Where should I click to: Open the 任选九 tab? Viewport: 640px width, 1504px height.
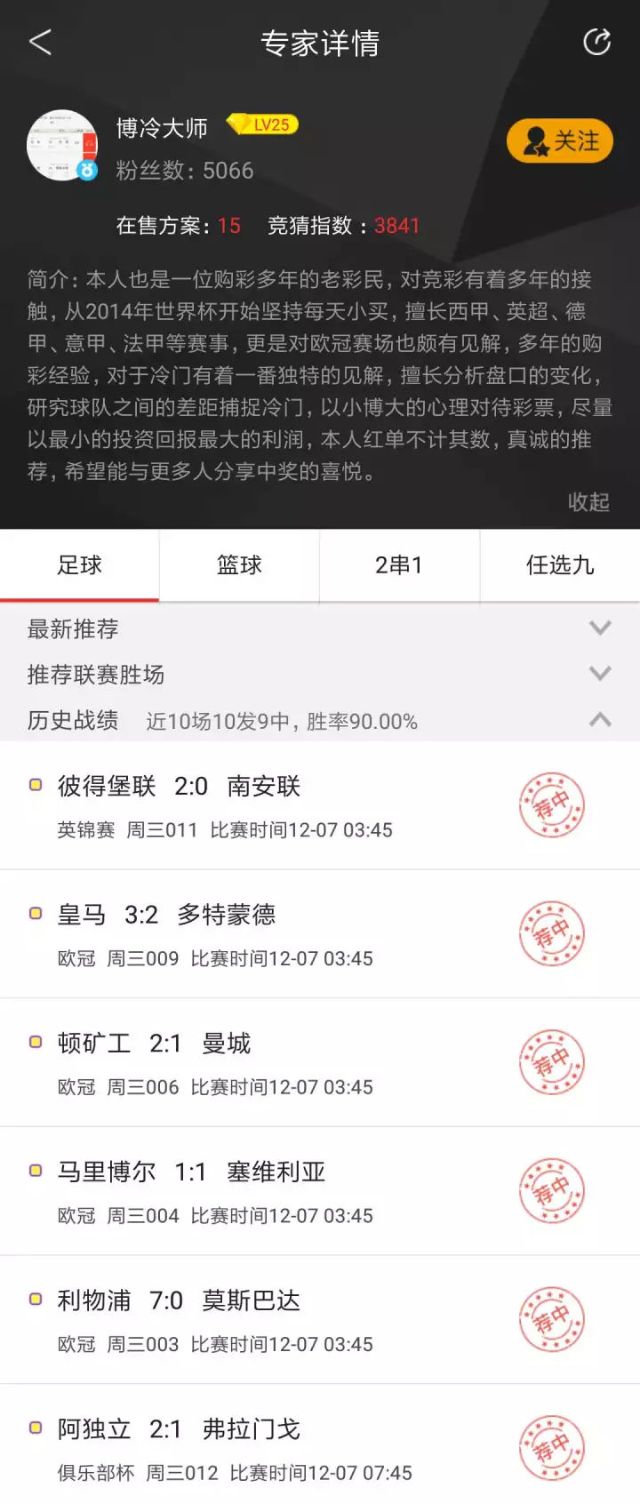[559, 565]
